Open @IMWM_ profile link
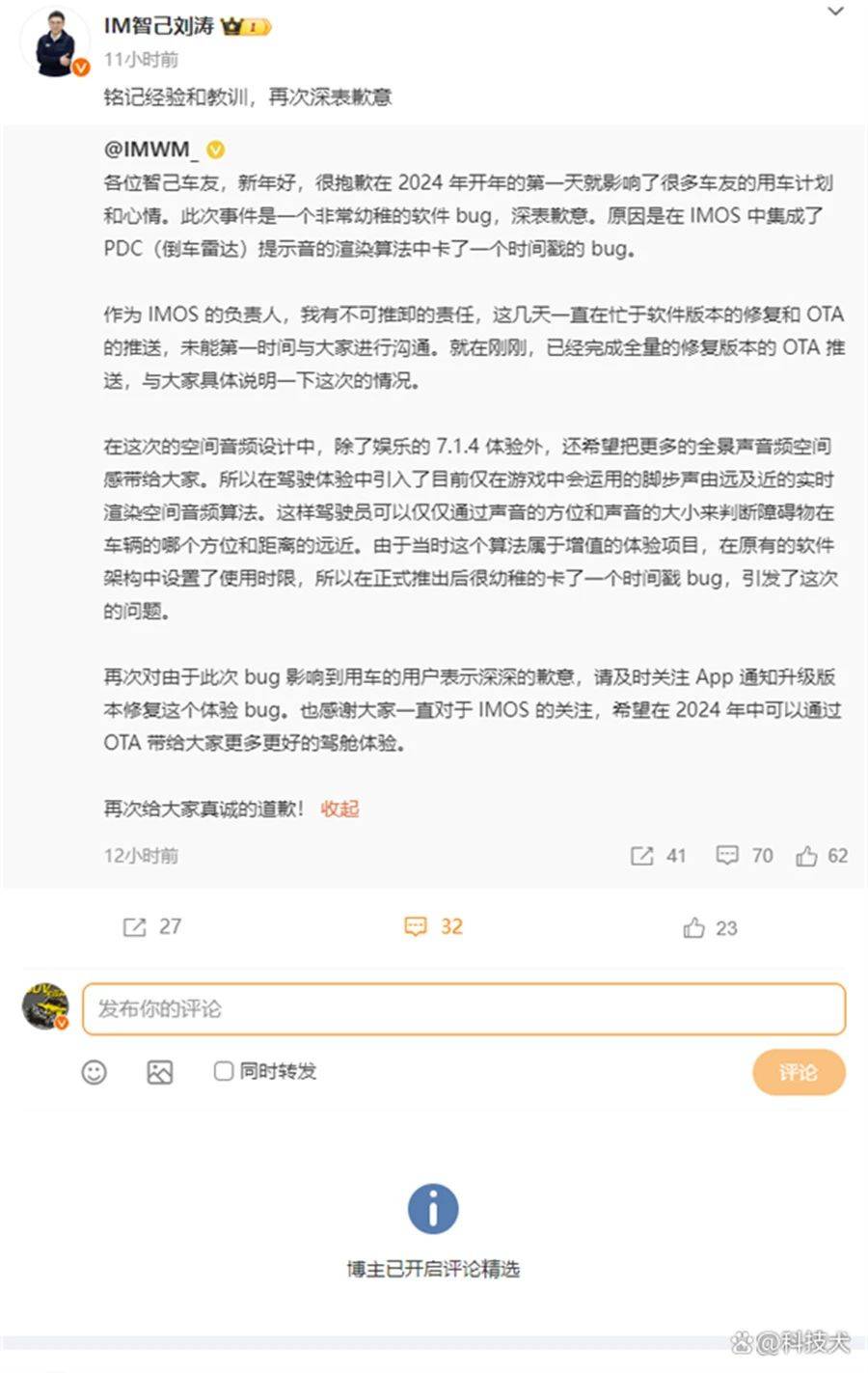 [150, 149]
